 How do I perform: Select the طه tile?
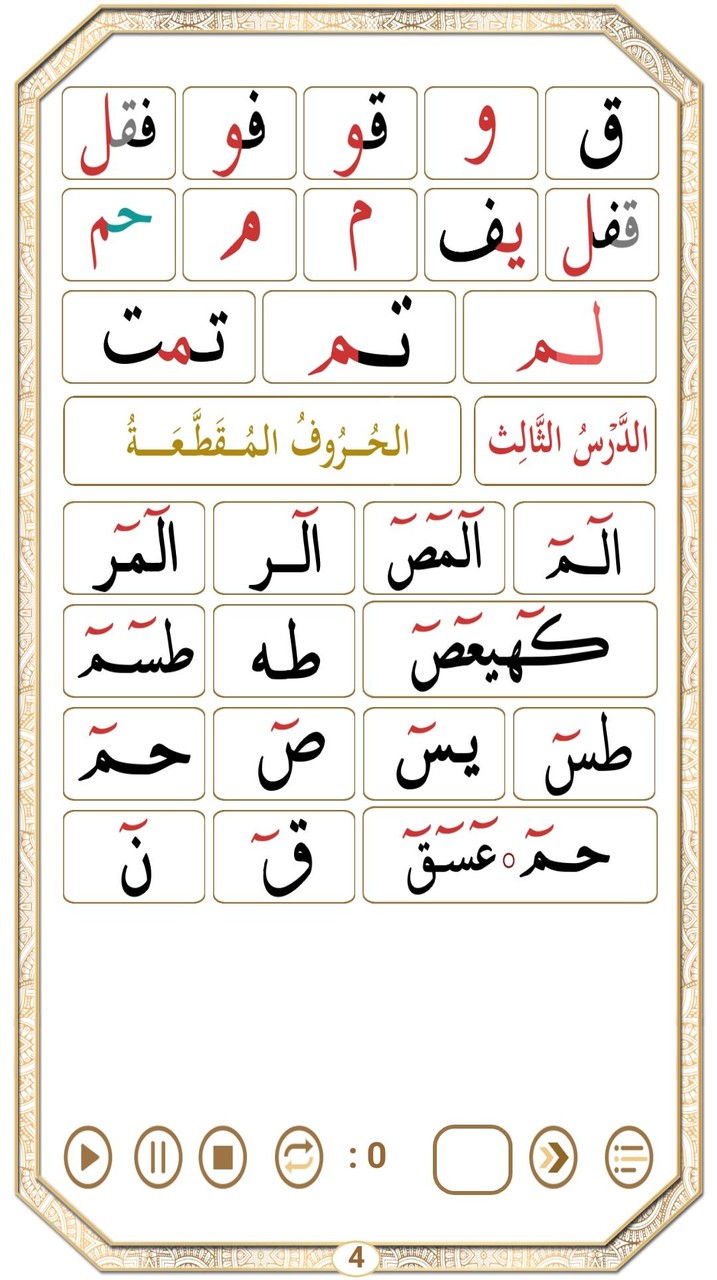point(284,650)
